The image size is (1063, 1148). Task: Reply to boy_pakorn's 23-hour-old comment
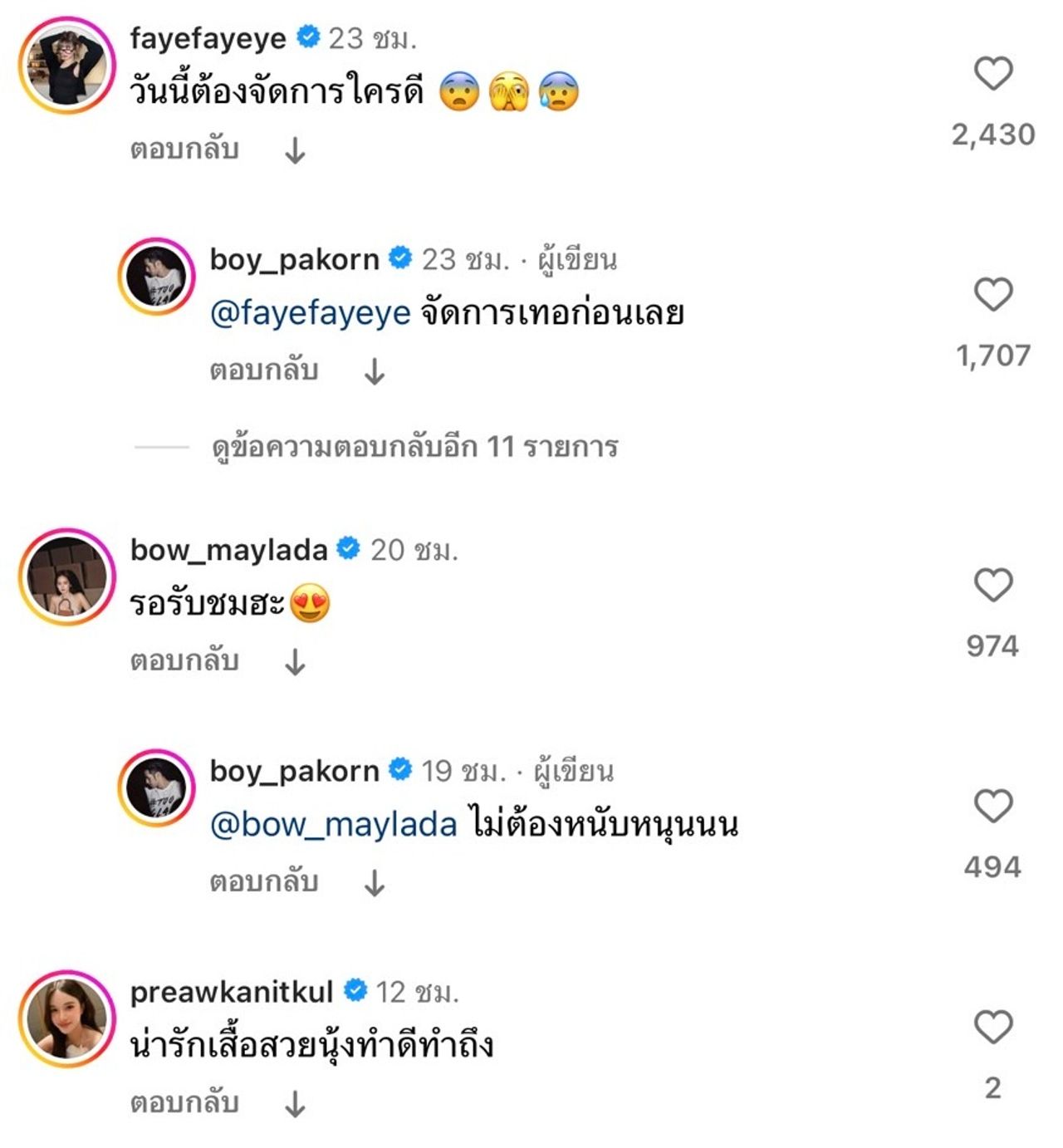(x=263, y=370)
